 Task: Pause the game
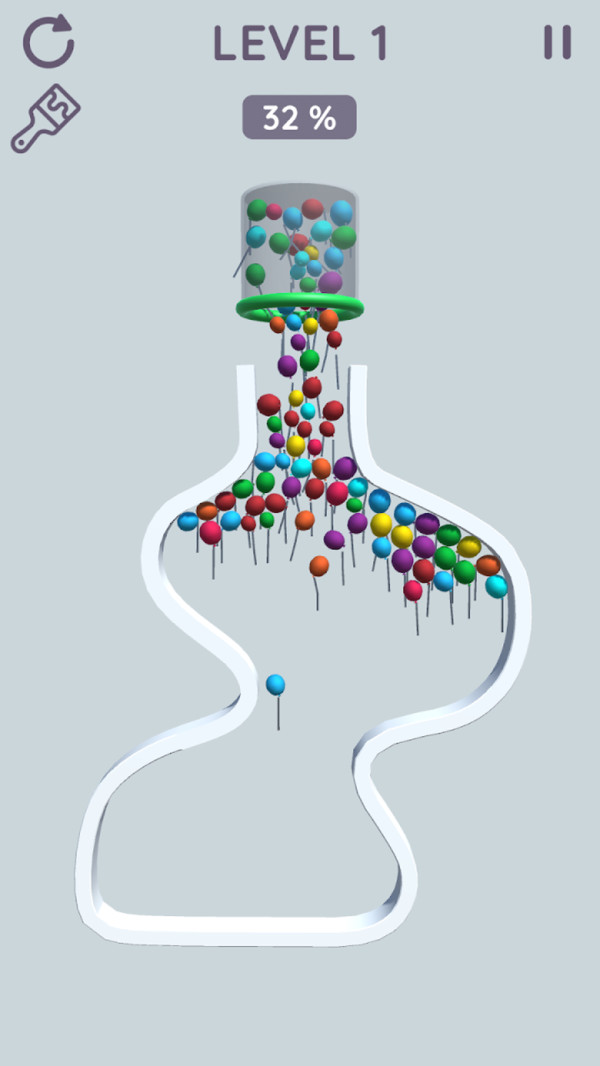pos(557,43)
